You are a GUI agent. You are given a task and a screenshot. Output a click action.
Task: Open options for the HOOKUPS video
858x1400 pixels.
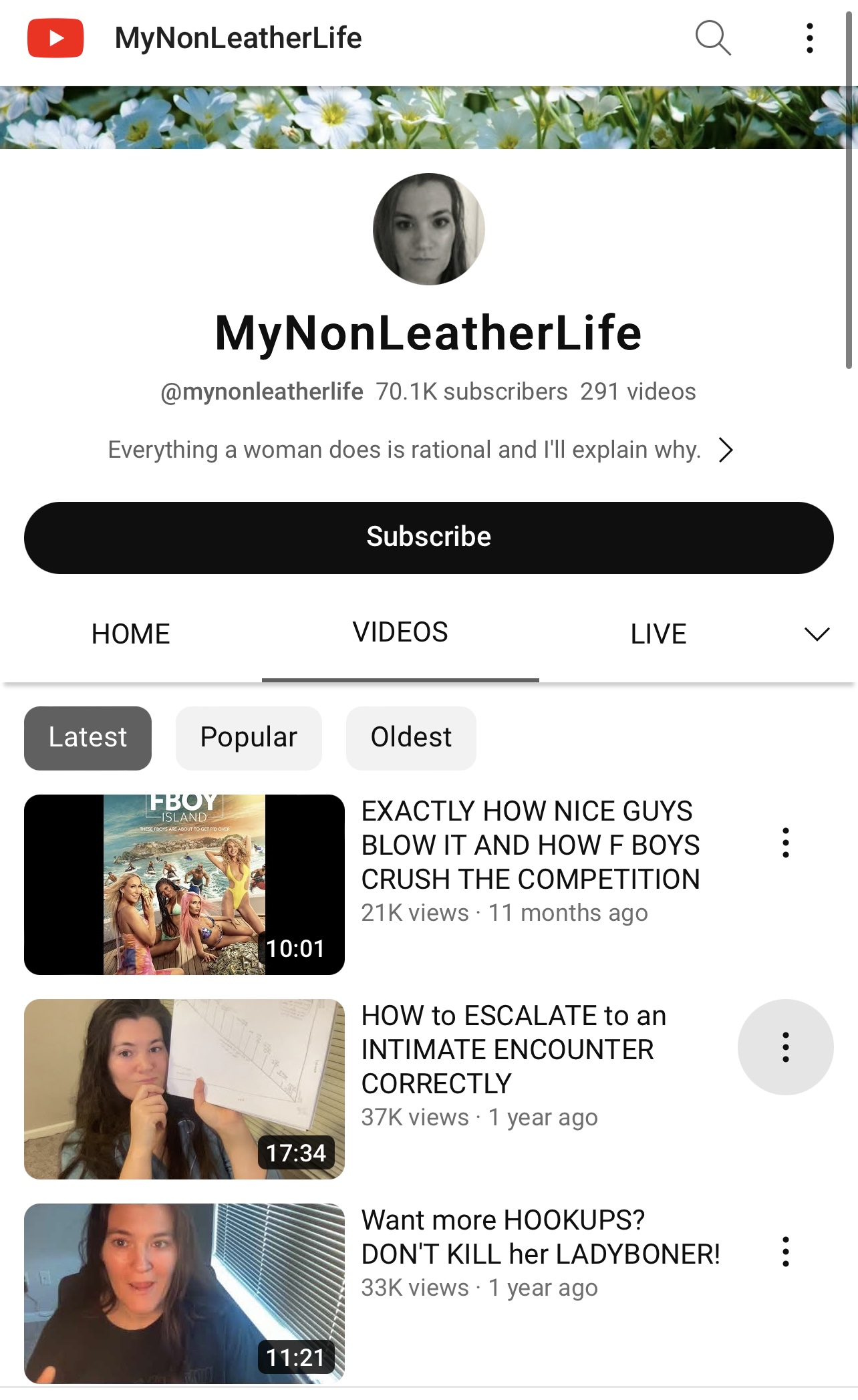(786, 1251)
